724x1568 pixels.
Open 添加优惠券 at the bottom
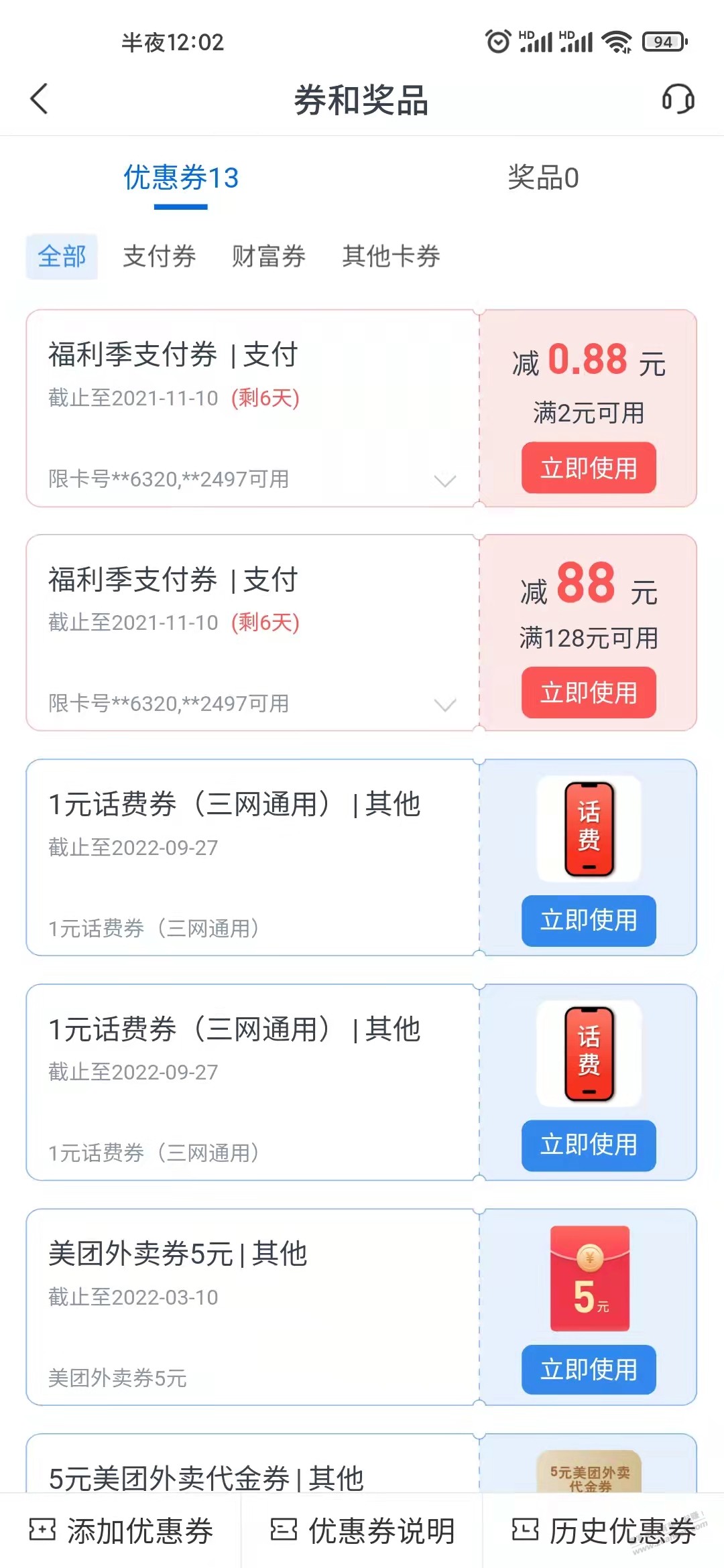[x=121, y=1530]
